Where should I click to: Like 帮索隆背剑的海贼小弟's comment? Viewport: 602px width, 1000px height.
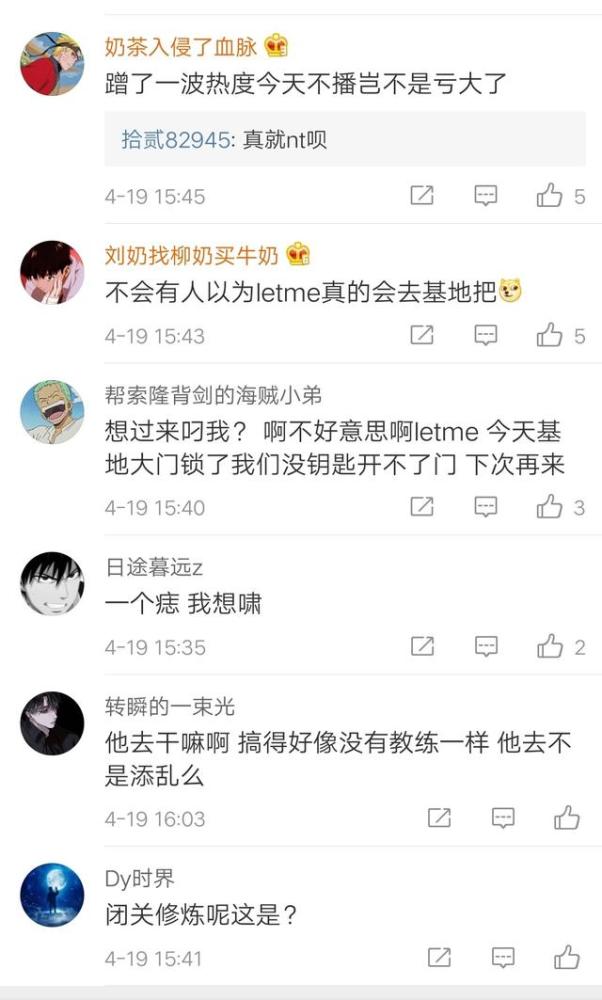point(549,507)
